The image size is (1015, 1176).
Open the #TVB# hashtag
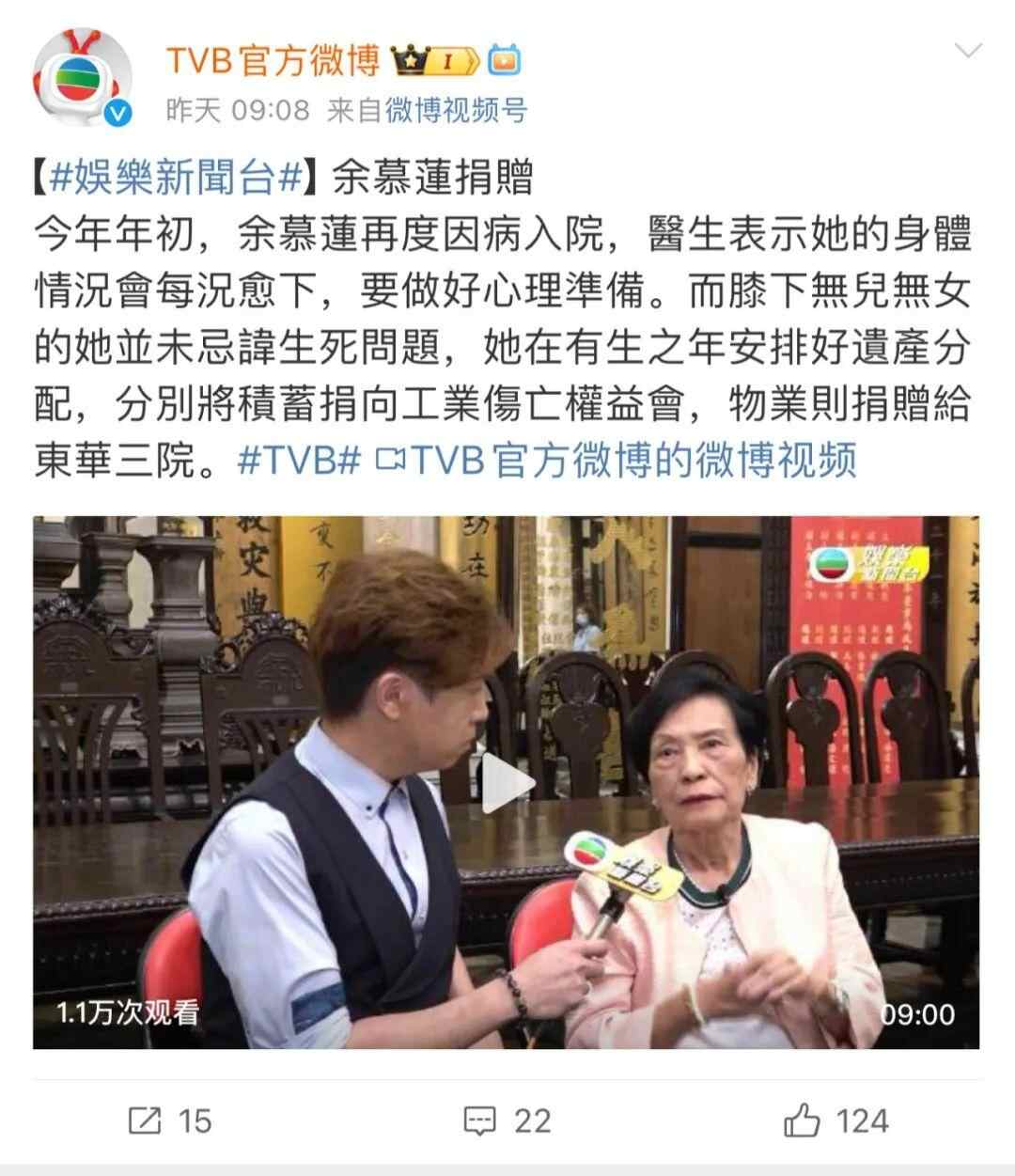click(300, 461)
